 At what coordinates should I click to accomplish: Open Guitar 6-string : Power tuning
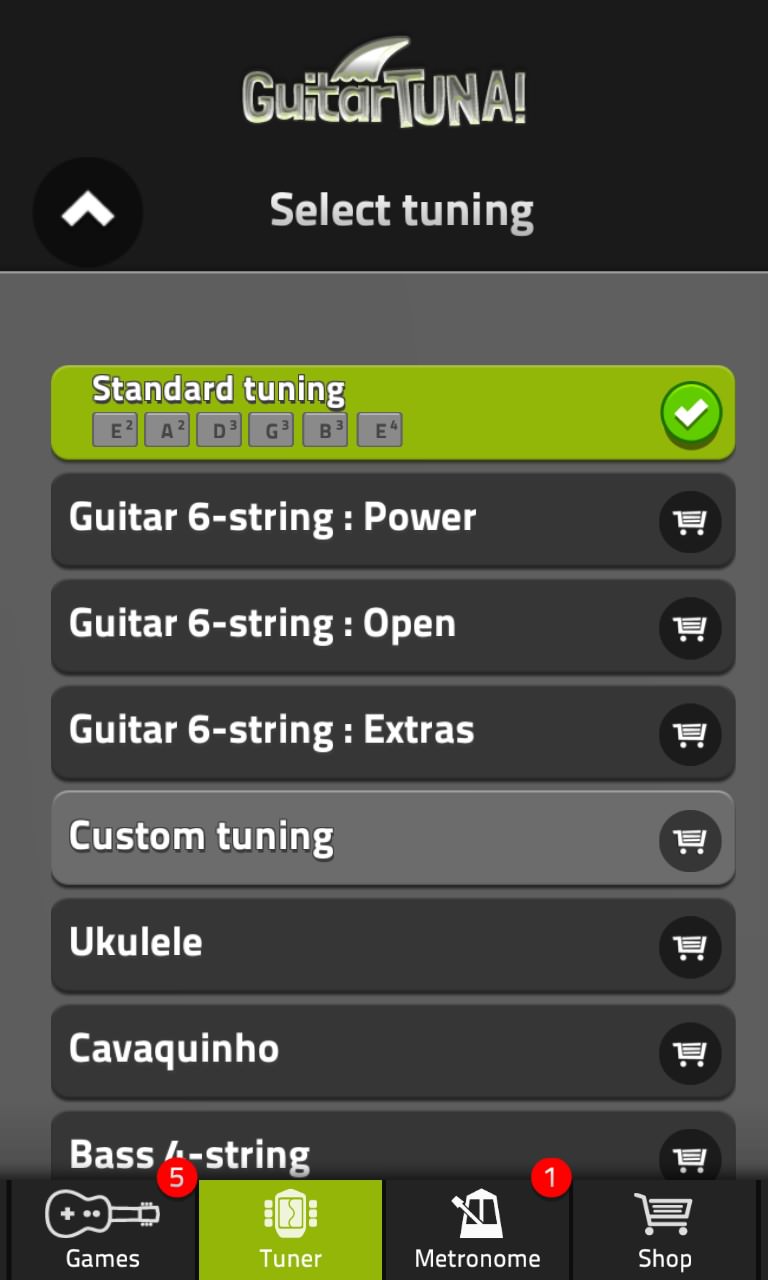pyautogui.click(x=393, y=520)
